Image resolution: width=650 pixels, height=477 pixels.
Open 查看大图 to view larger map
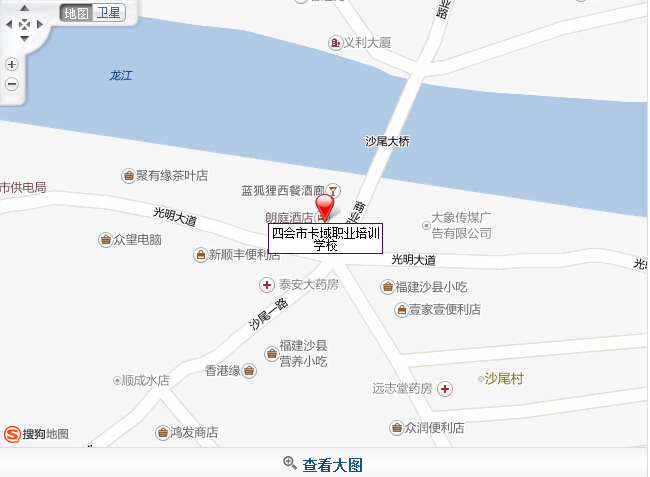(x=323, y=465)
